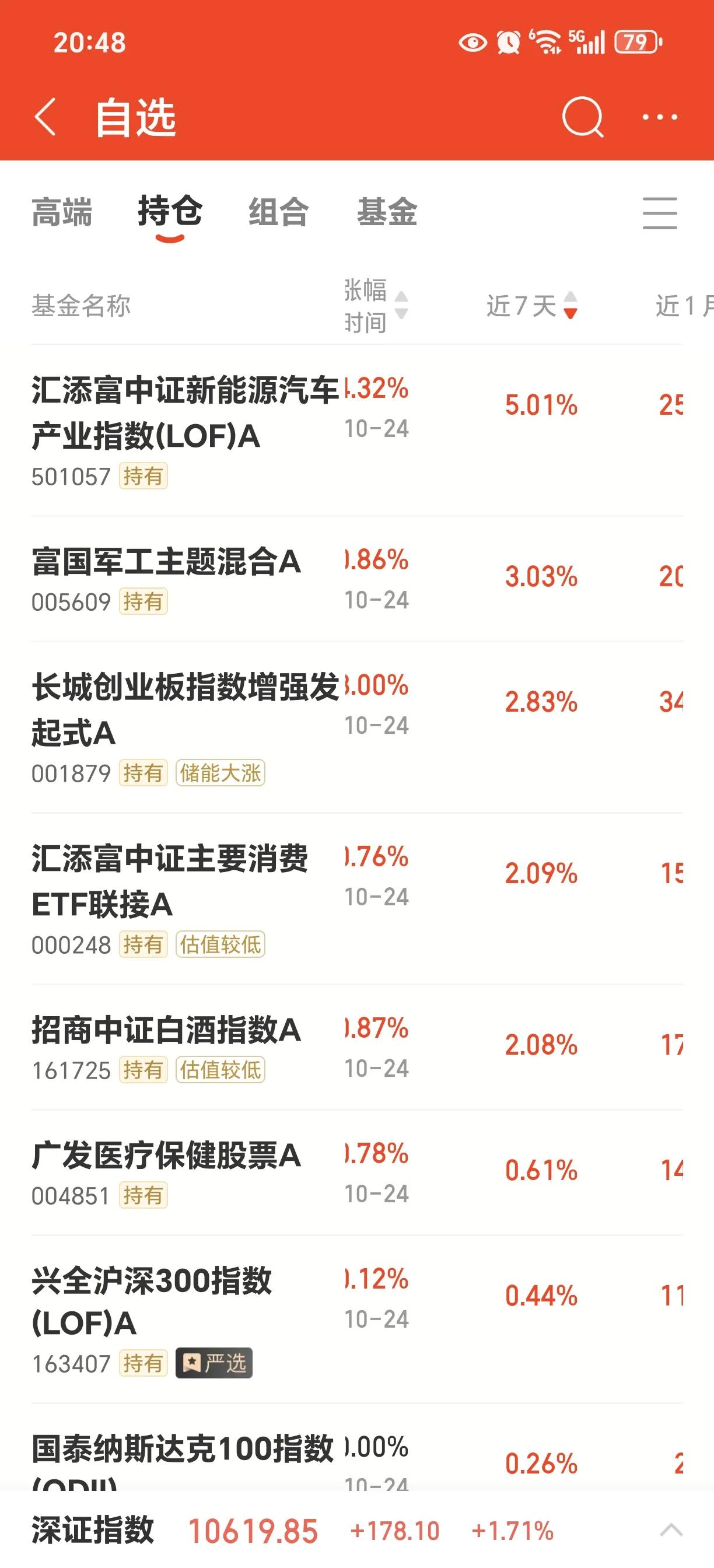Sort by the 涨幅 column header

[376, 306]
